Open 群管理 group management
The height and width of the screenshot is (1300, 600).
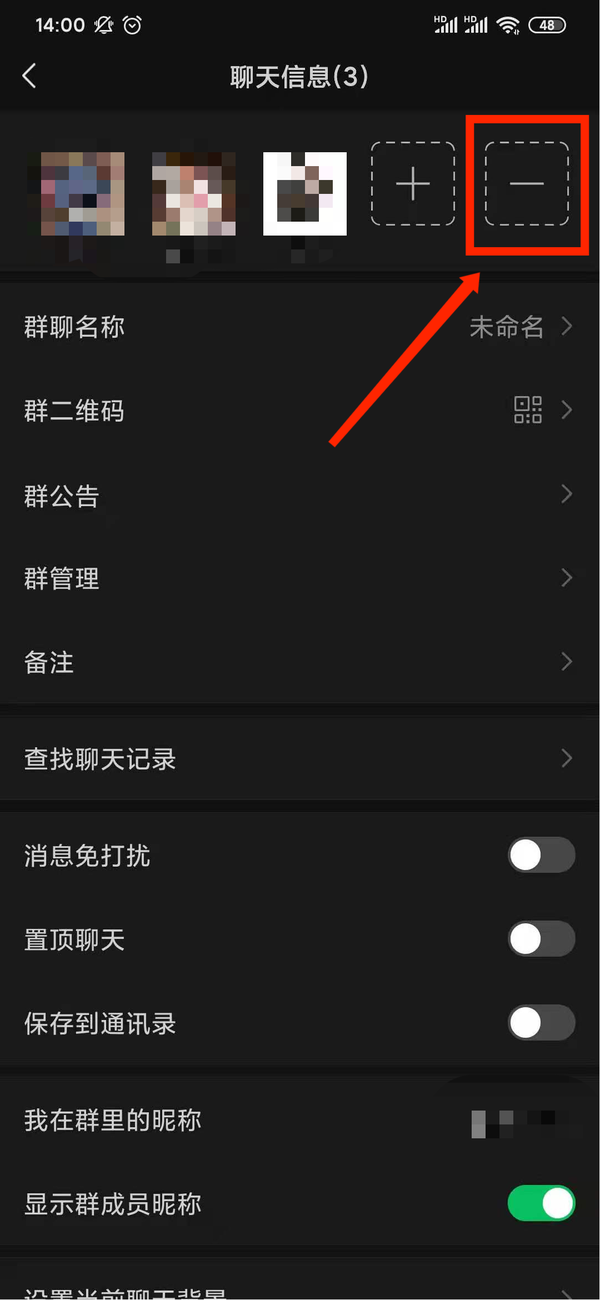300,578
